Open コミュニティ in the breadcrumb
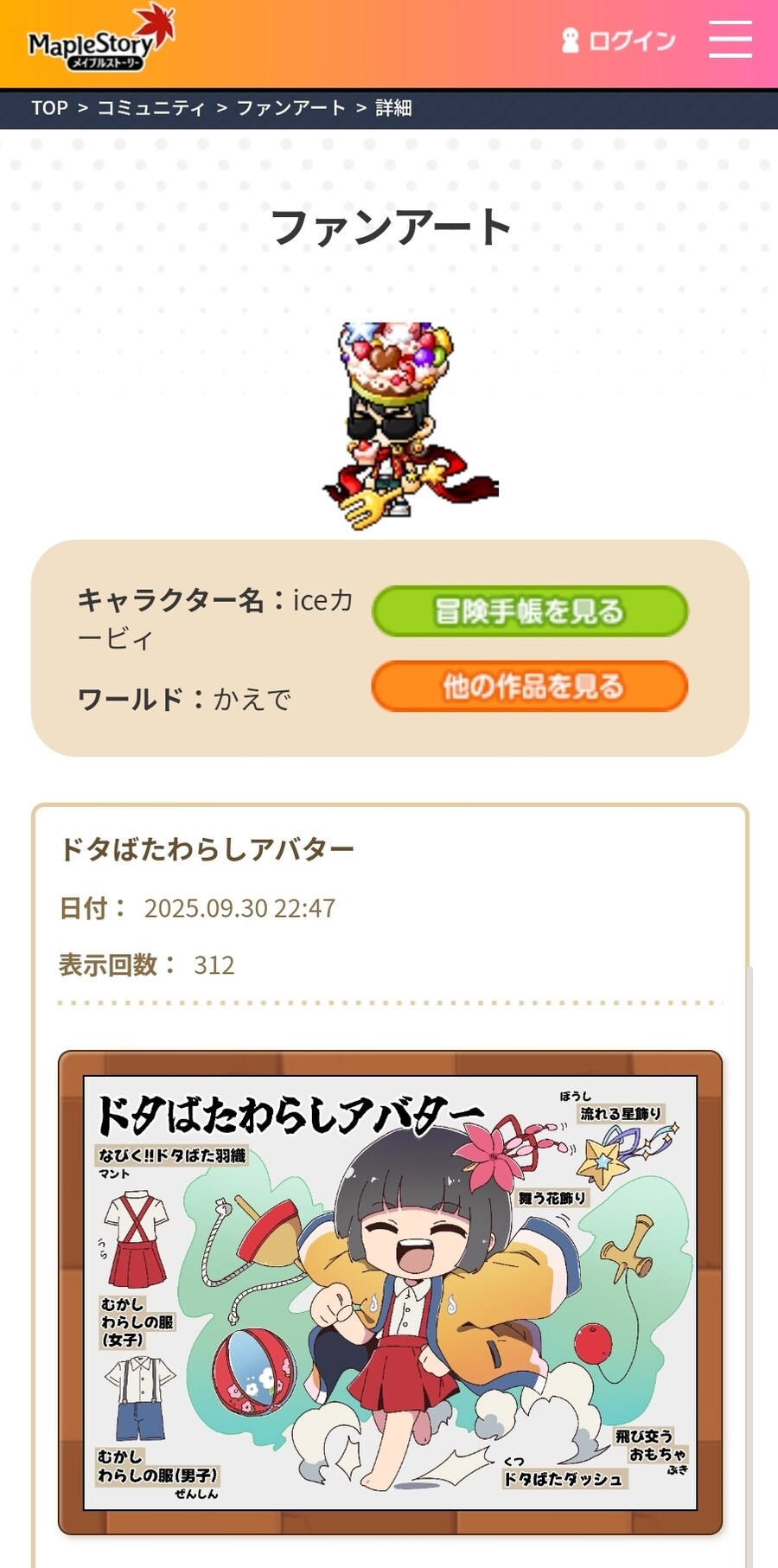Viewport: 778px width, 1568px height. pos(151,108)
